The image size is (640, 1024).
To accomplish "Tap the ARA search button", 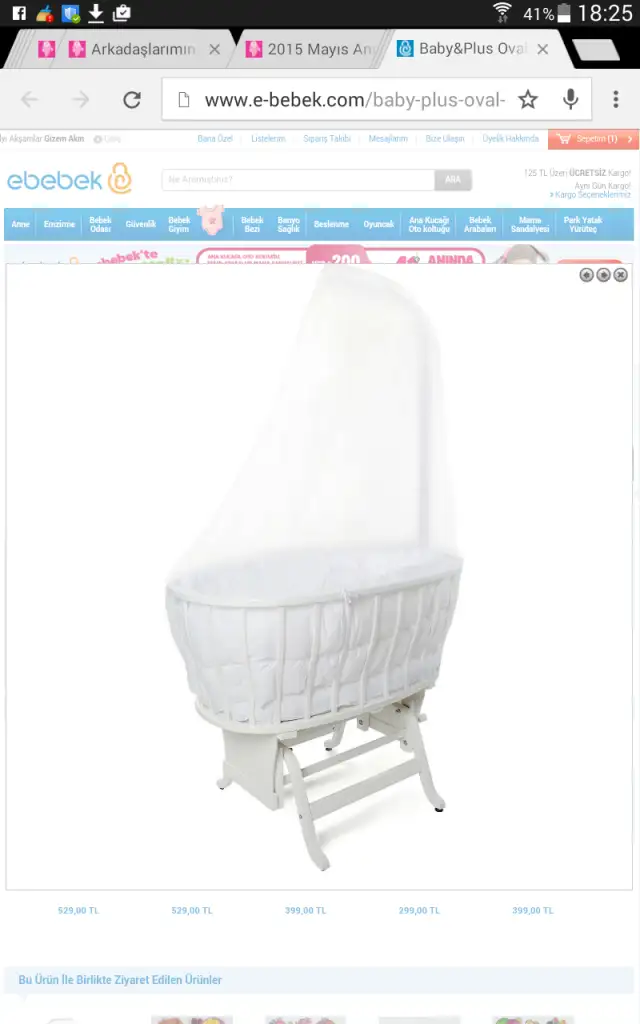I will pos(453,180).
